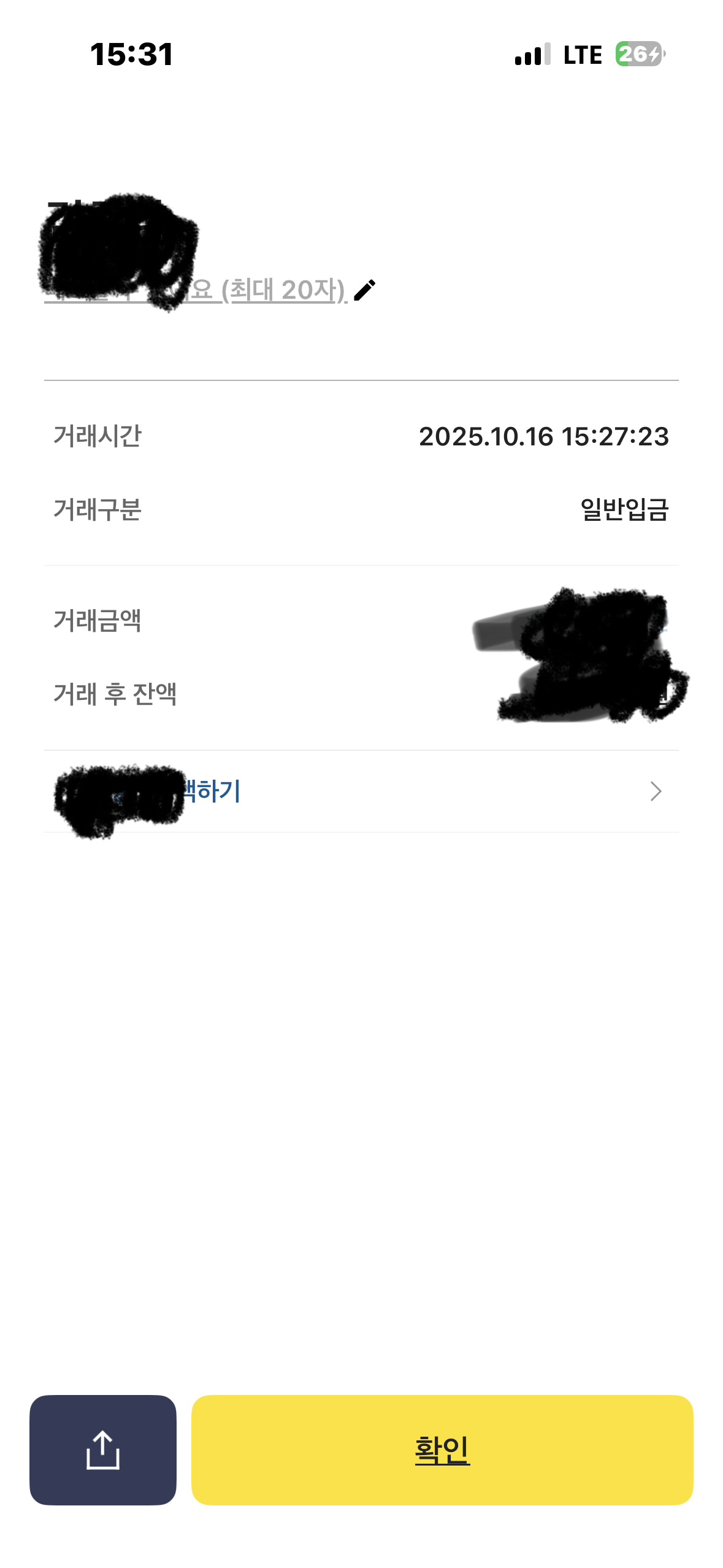Open the row ending in 하기
Screen dimensions: 723x1568
361,791
